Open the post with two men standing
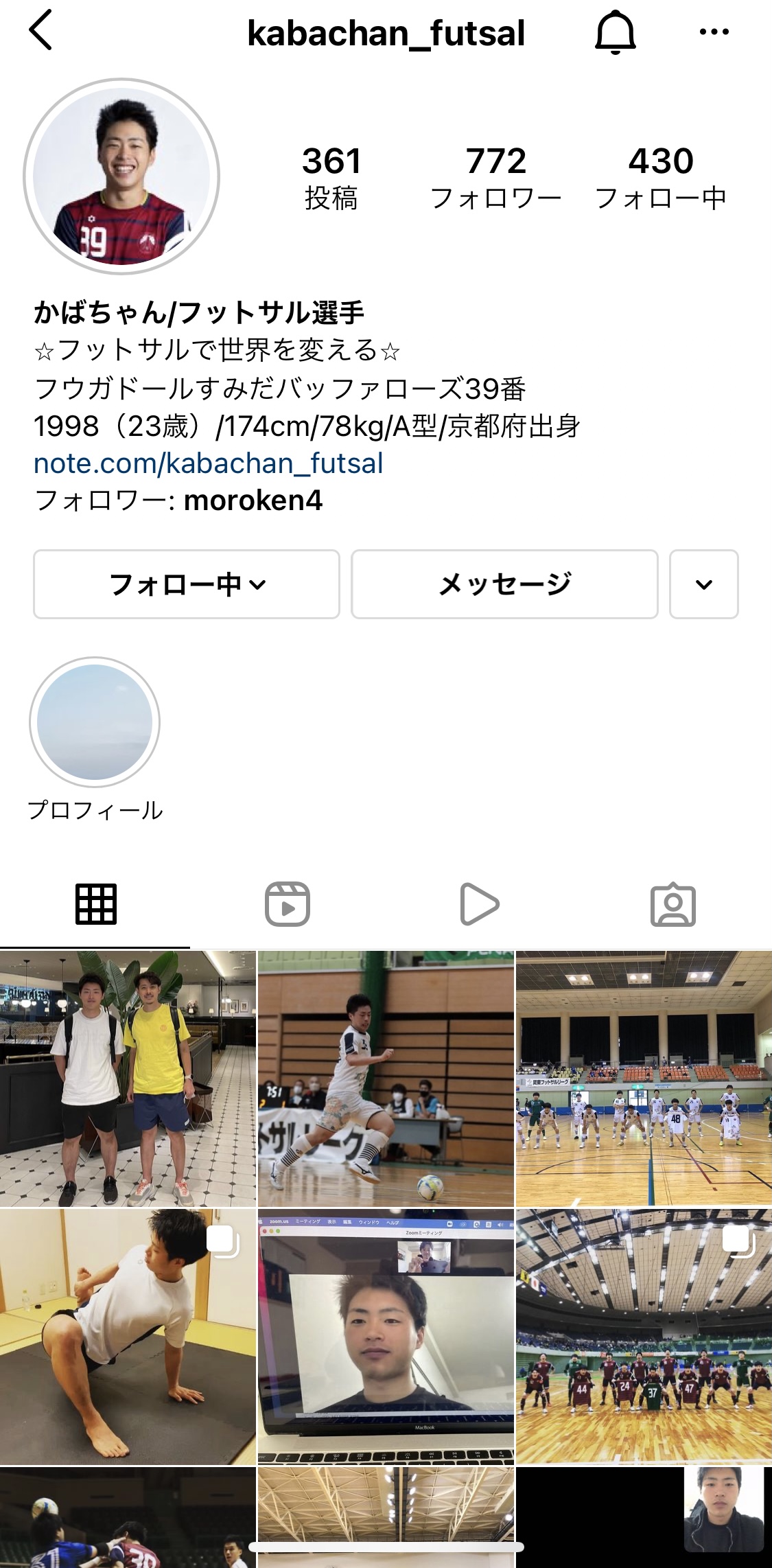The width and height of the screenshot is (772, 1568). pyautogui.click(x=128, y=1079)
